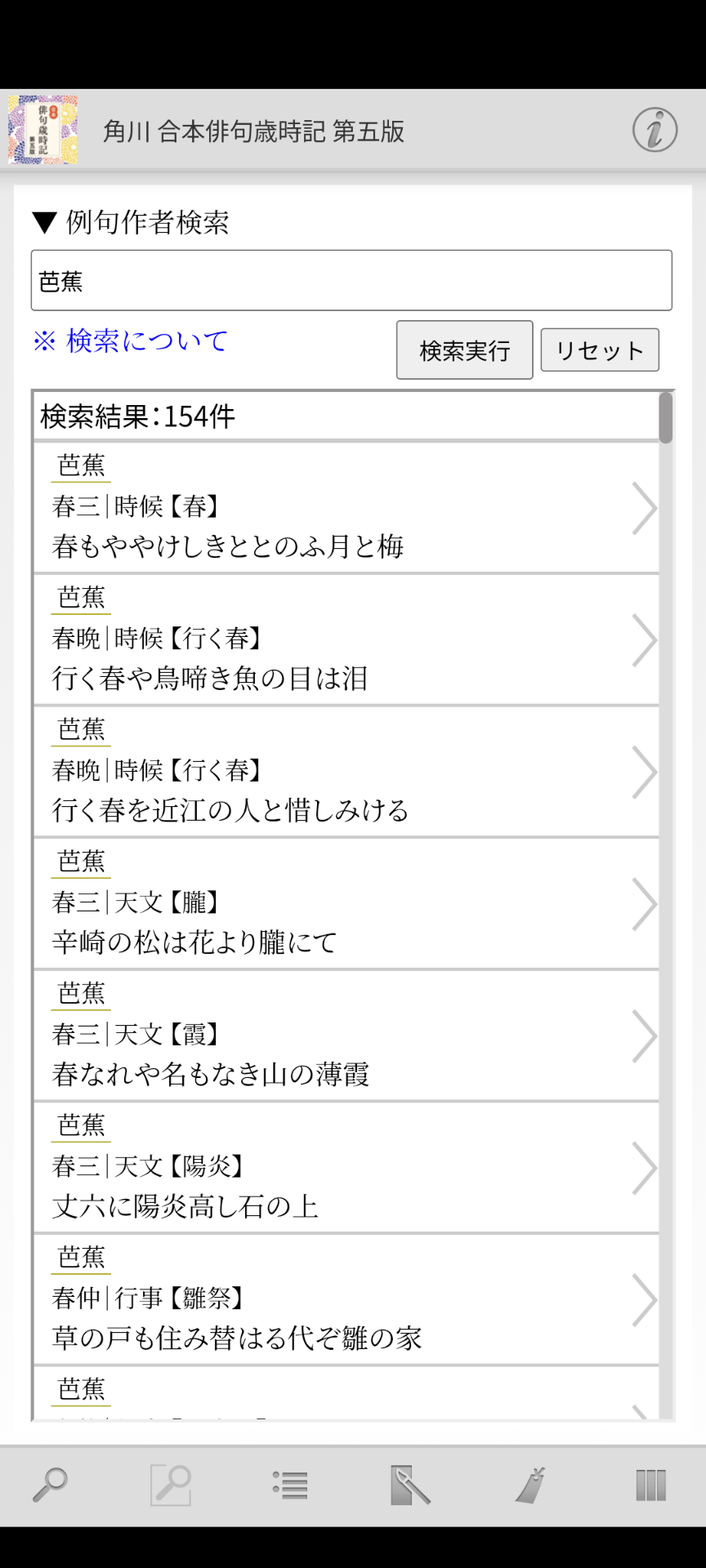This screenshot has width=706, height=1568.
Task: Open the haiku 春なれや名もなき山の薄霞
Action: click(x=346, y=1036)
